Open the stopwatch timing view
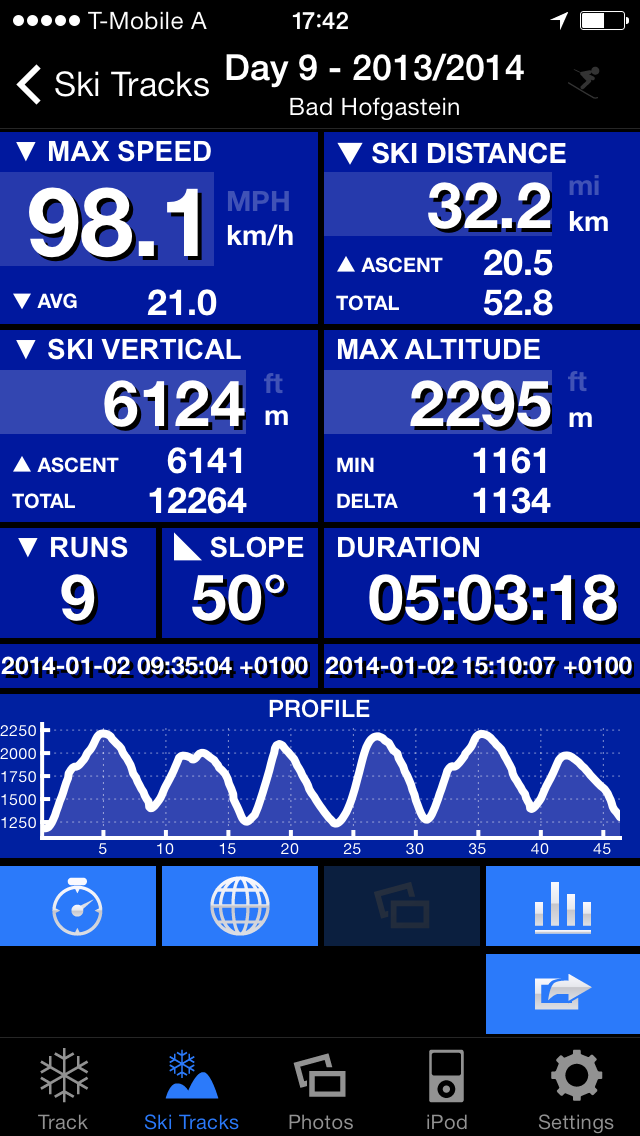 pos(78,906)
